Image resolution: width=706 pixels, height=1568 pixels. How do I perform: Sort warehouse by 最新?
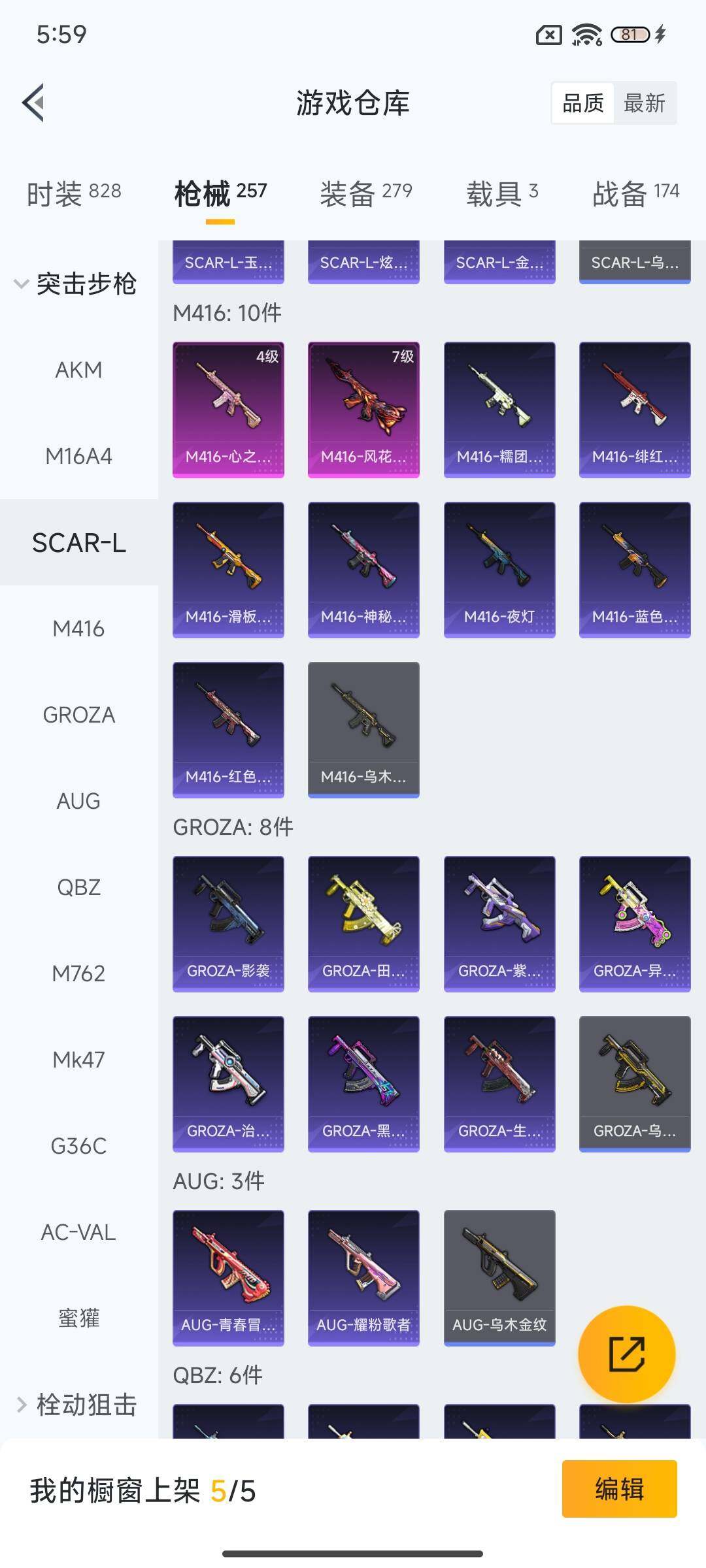pos(644,103)
